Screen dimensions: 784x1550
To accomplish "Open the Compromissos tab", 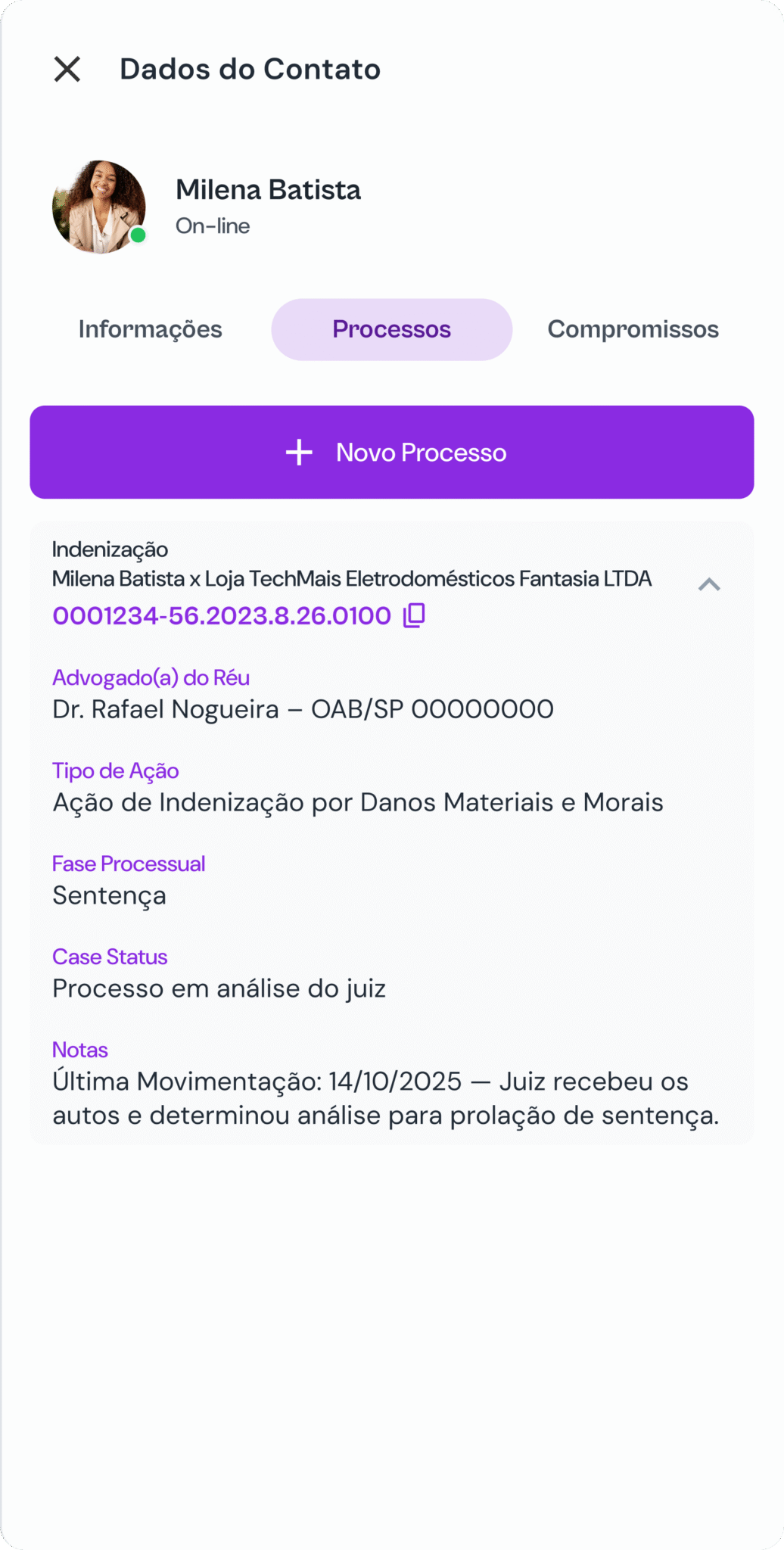I will (x=633, y=329).
